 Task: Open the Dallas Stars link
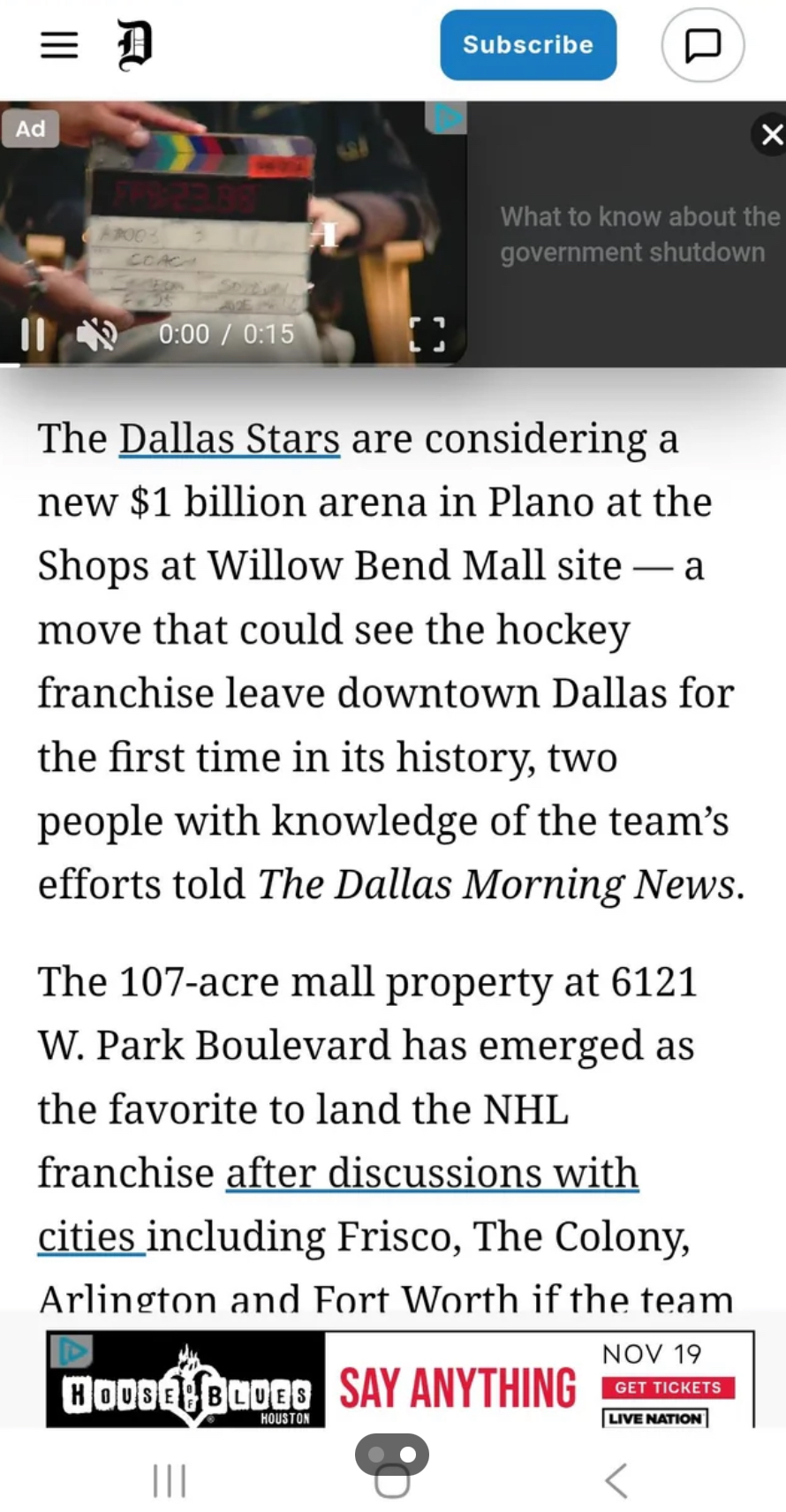[230, 439]
